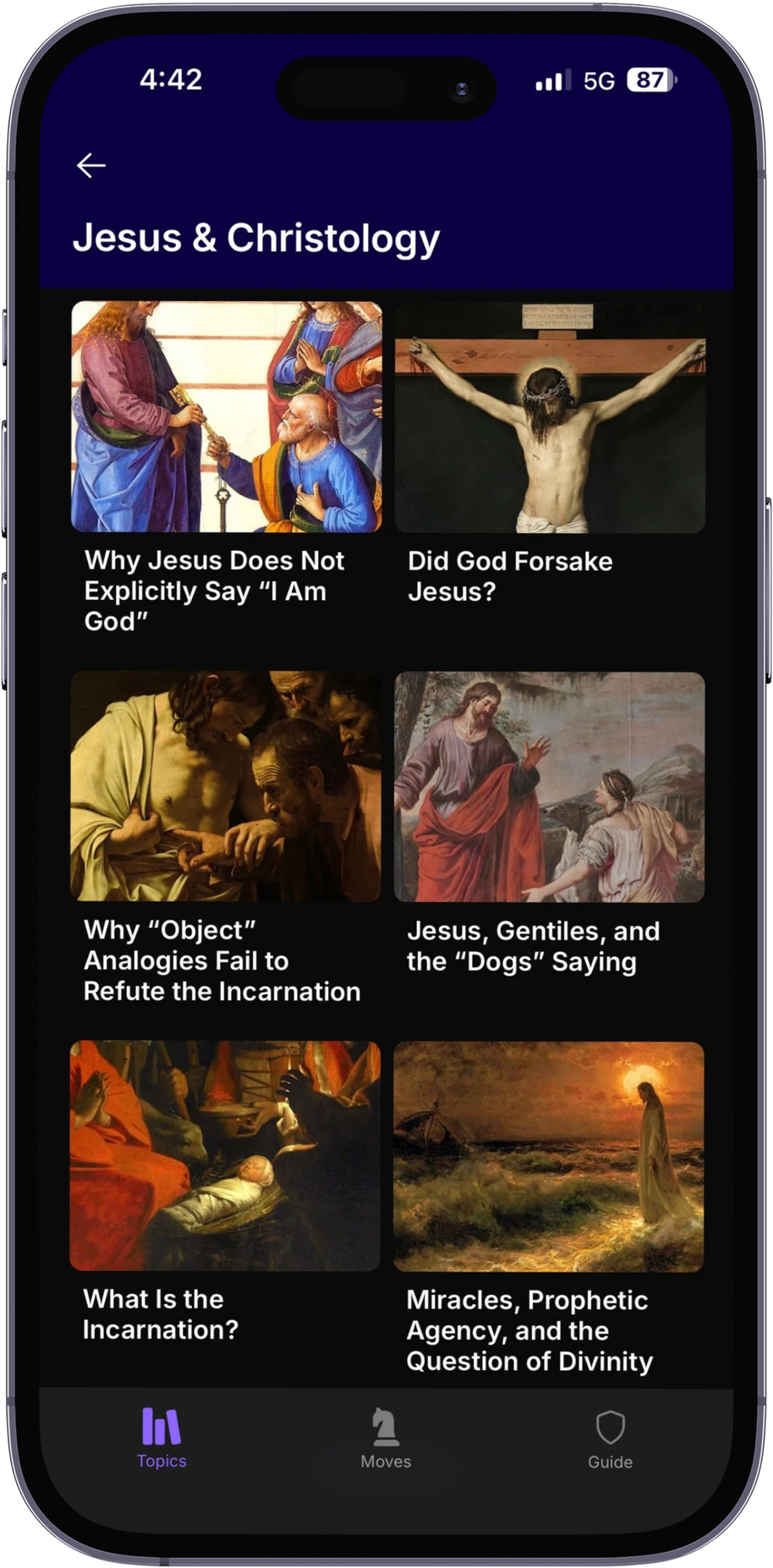773x1568 pixels.
Task: Open "Why Object Analogies Fail to Refute the Incarnation"
Action: pyautogui.click(x=226, y=787)
